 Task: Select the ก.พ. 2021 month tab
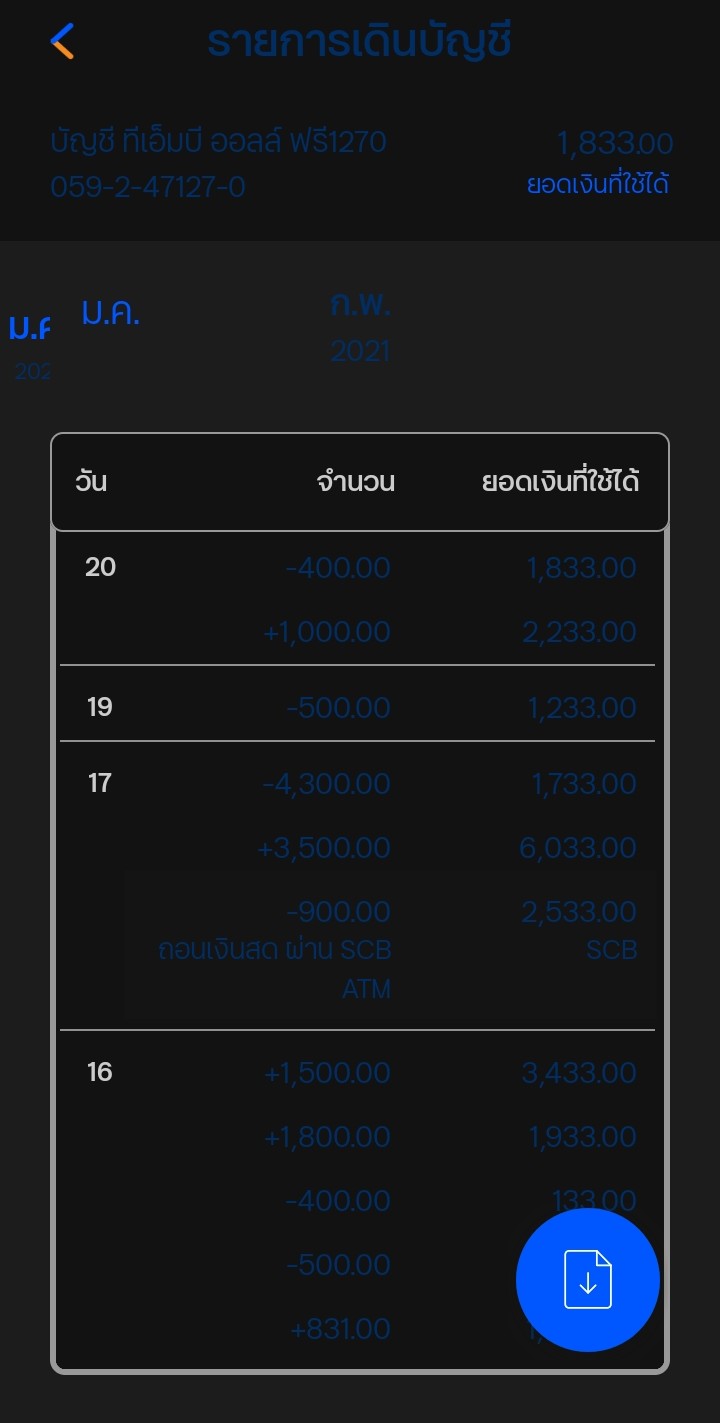[x=360, y=326]
